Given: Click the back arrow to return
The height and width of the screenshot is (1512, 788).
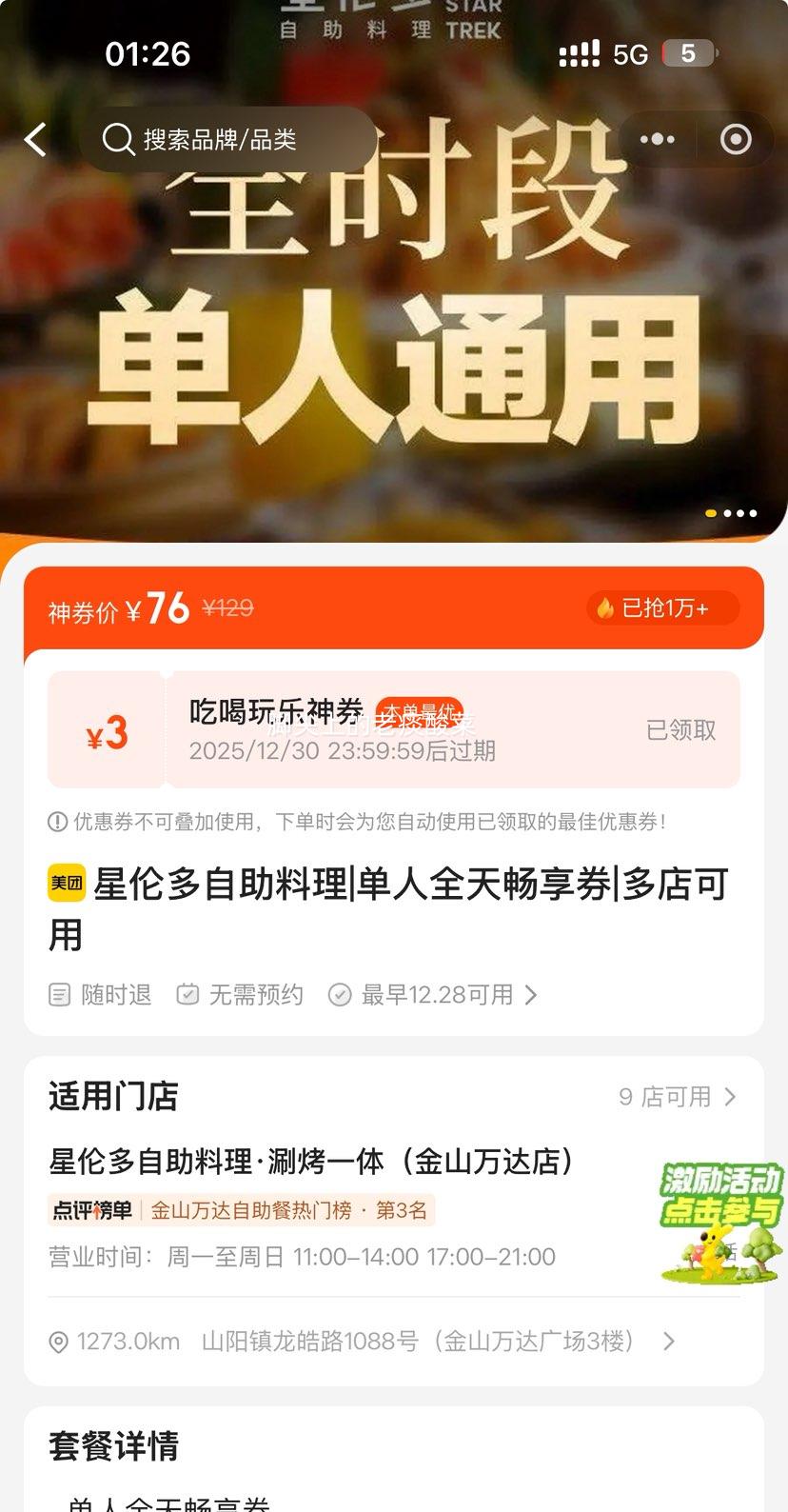Looking at the screenshot, I should [35, 139].
